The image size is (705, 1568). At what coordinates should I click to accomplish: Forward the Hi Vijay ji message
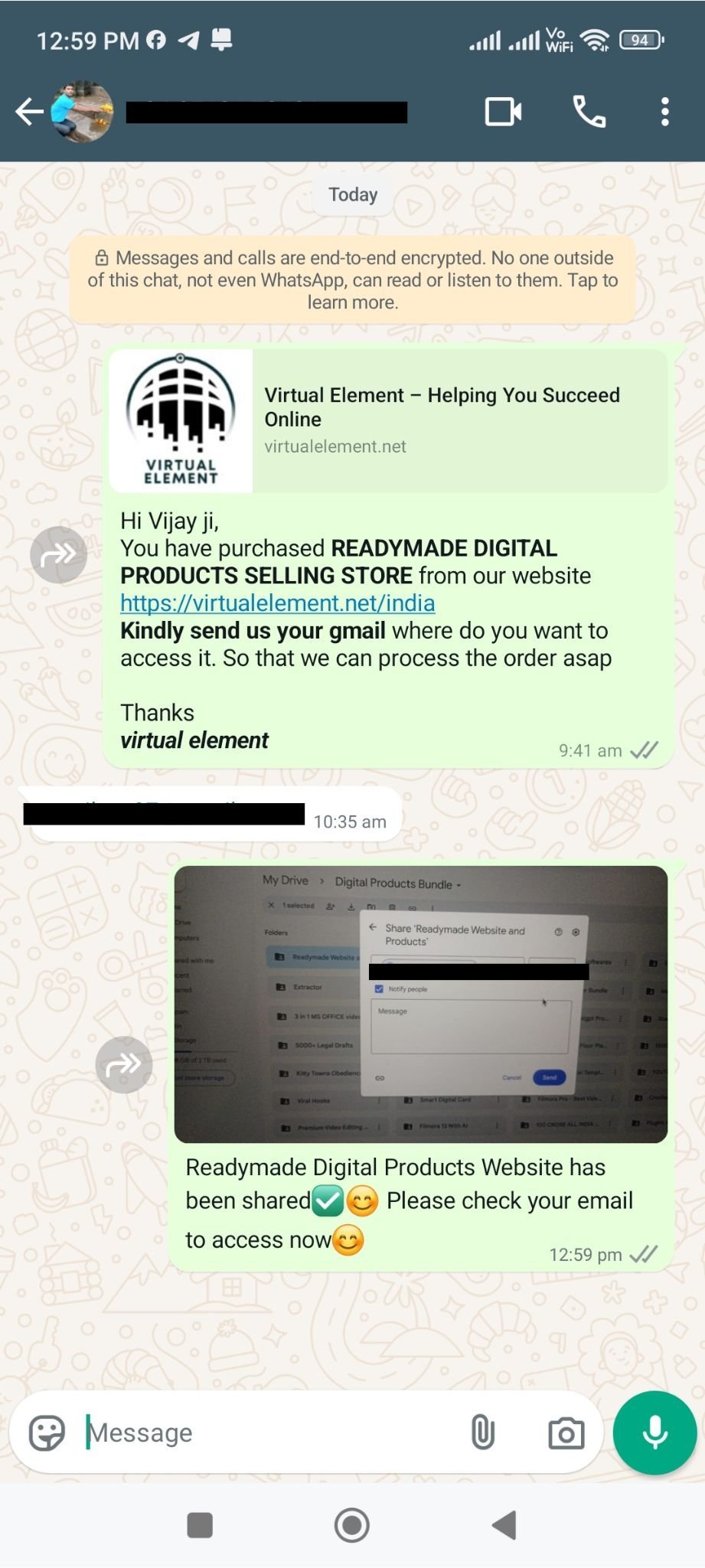pyautogui.click(x=58, y=554)
